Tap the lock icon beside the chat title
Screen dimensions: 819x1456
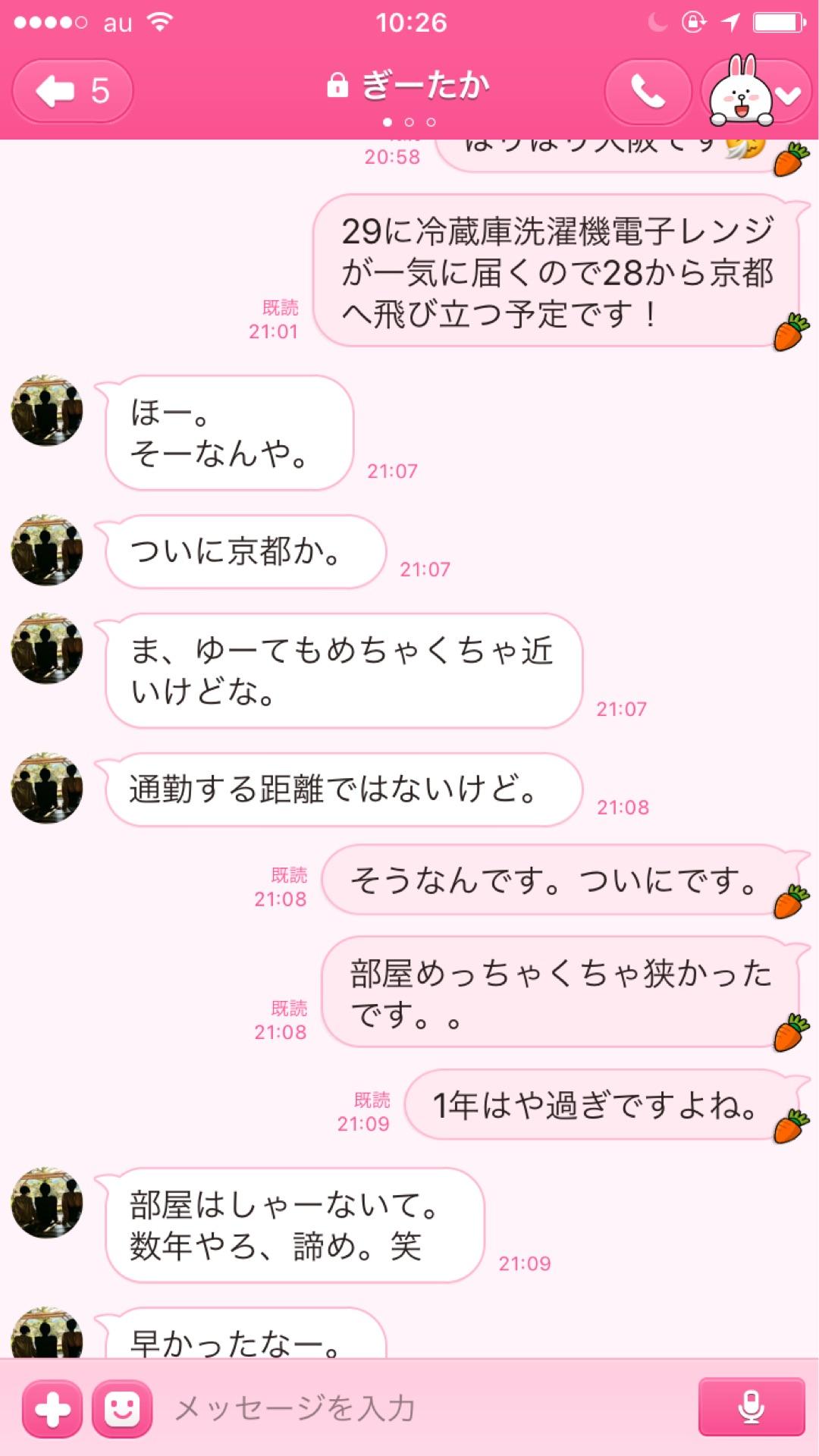[337, 86]
